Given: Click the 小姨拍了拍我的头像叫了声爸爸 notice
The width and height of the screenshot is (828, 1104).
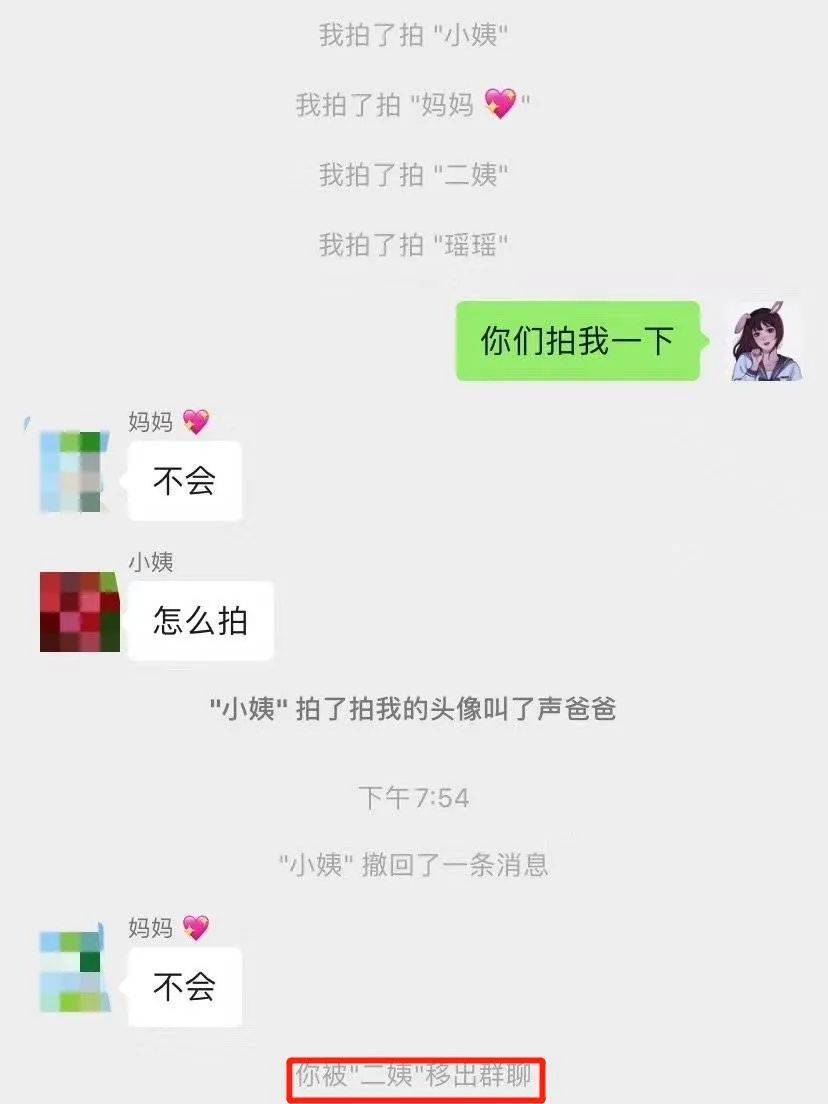Looking at the screenshot, I should point(414,710).
